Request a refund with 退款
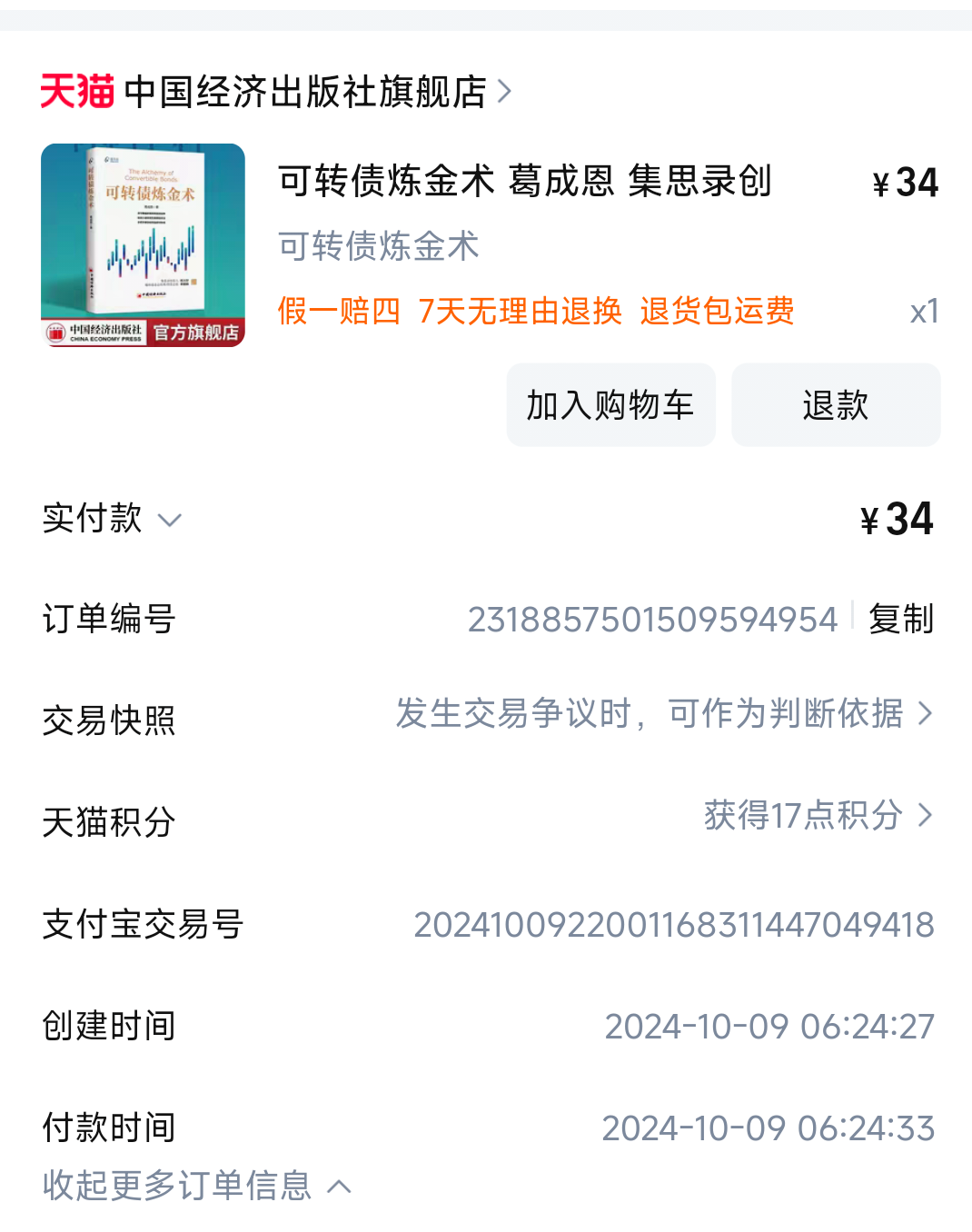The height and width of the screenshot is (1232, 972). (x=835, y=405)
